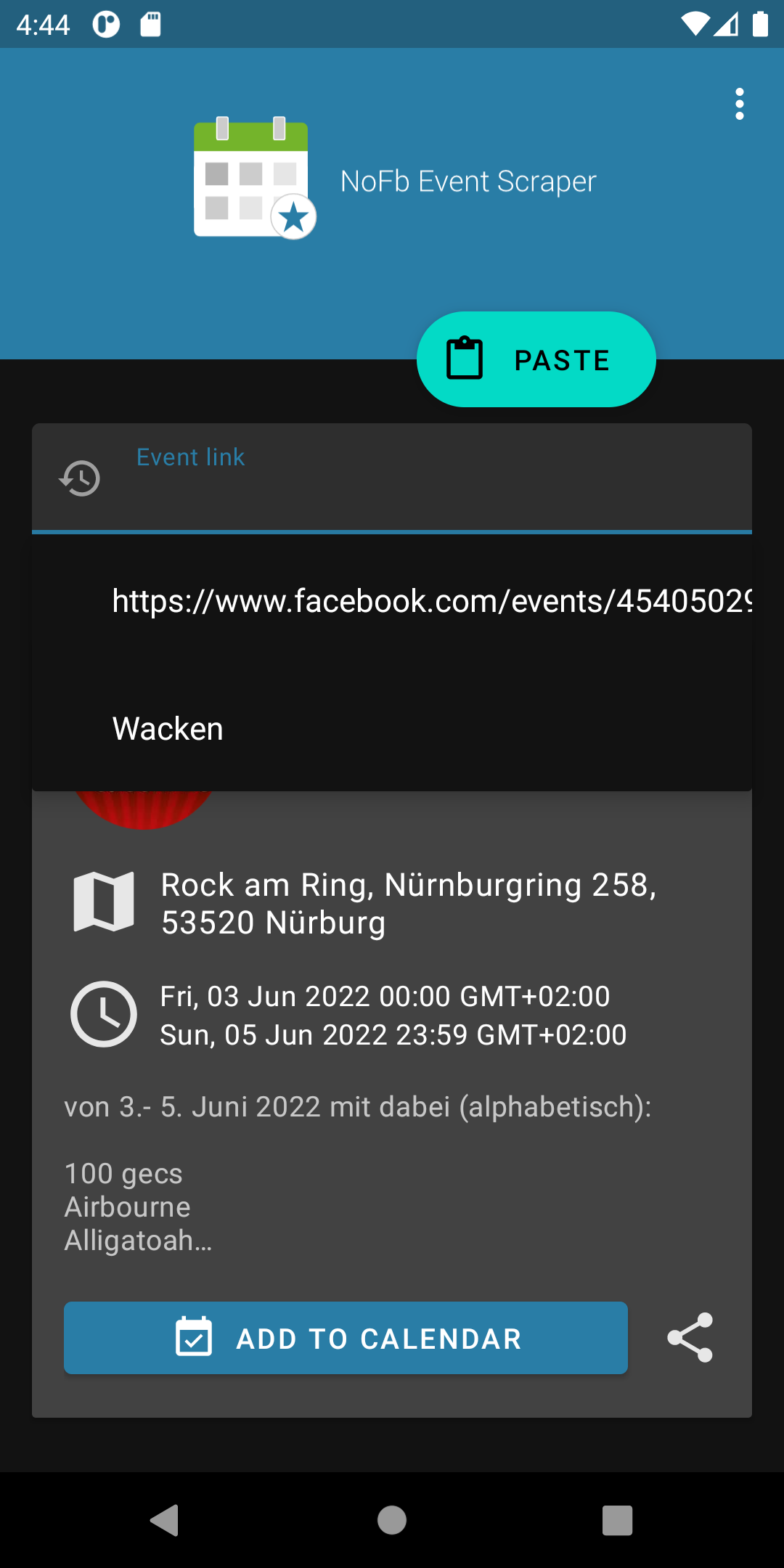The width and height of the screenshot is (784, 1568).
Task: Add the event to calendar
Action: pos(346,1338)
